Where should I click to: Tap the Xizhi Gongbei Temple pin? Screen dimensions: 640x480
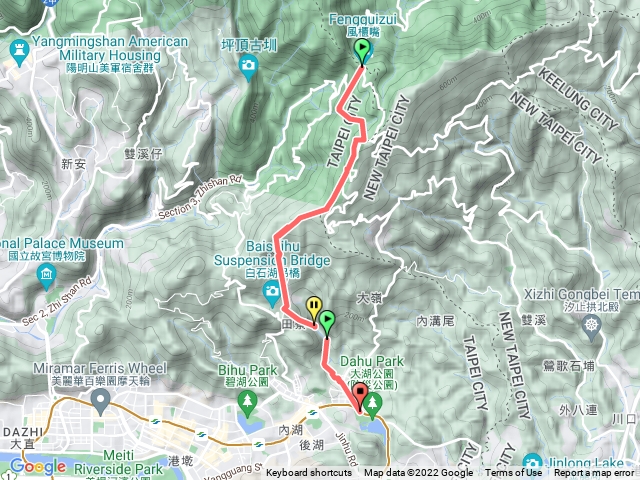595,325
